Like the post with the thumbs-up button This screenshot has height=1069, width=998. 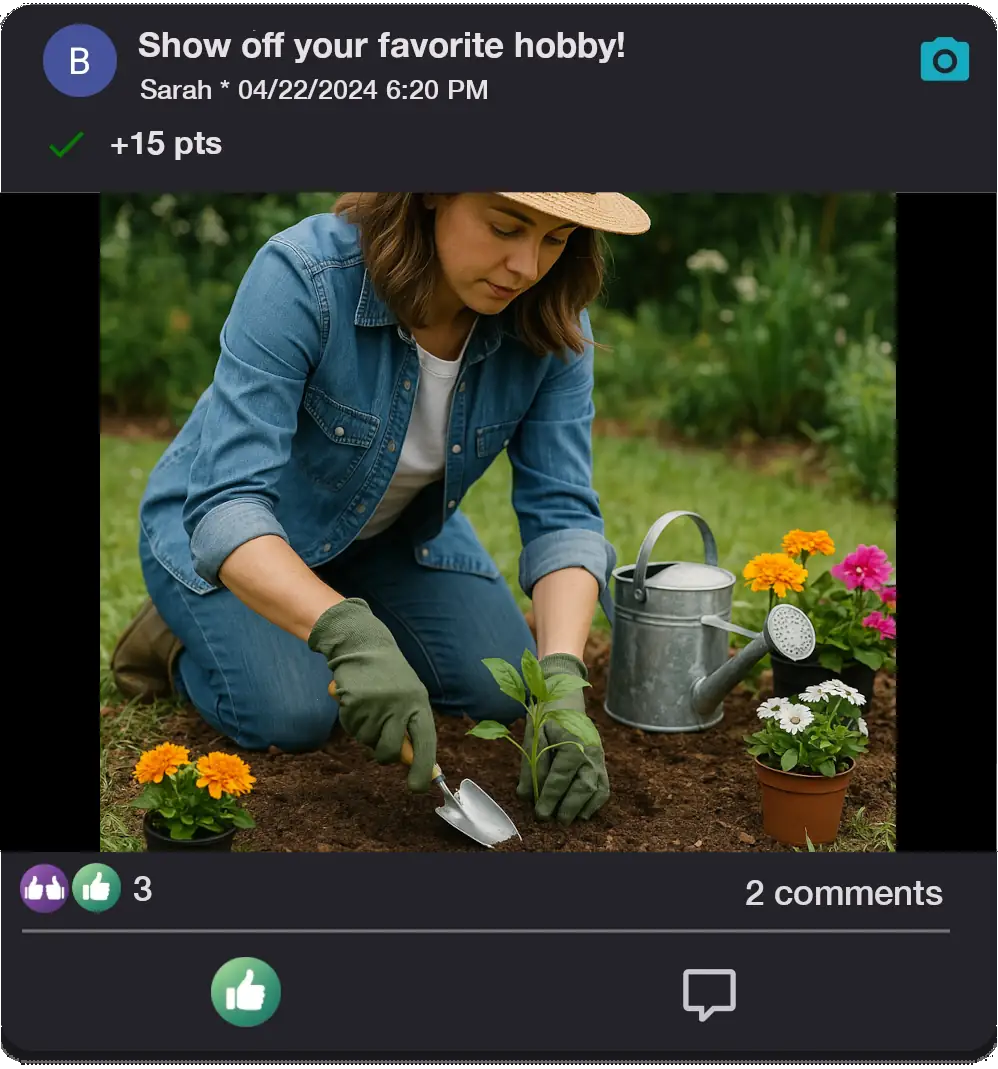(245, 991)
